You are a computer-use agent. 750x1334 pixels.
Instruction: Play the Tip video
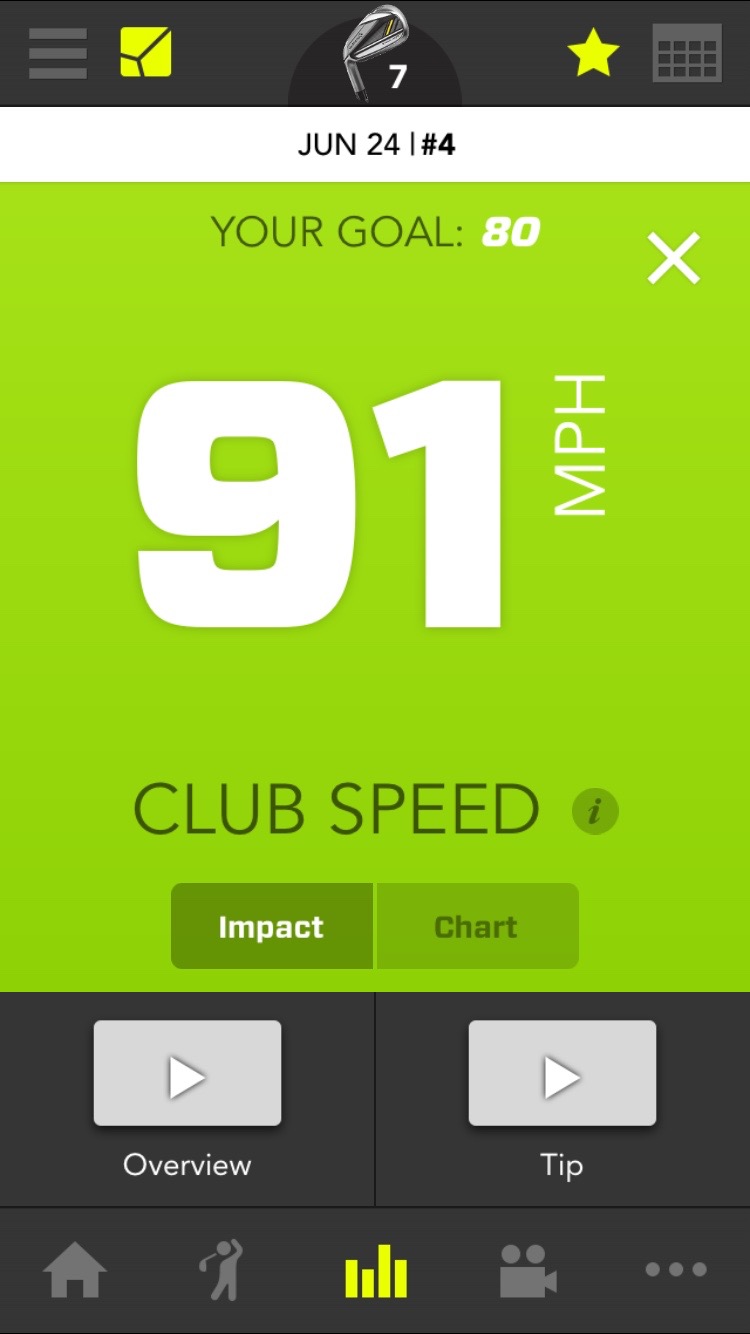(x=562, y=1073)
